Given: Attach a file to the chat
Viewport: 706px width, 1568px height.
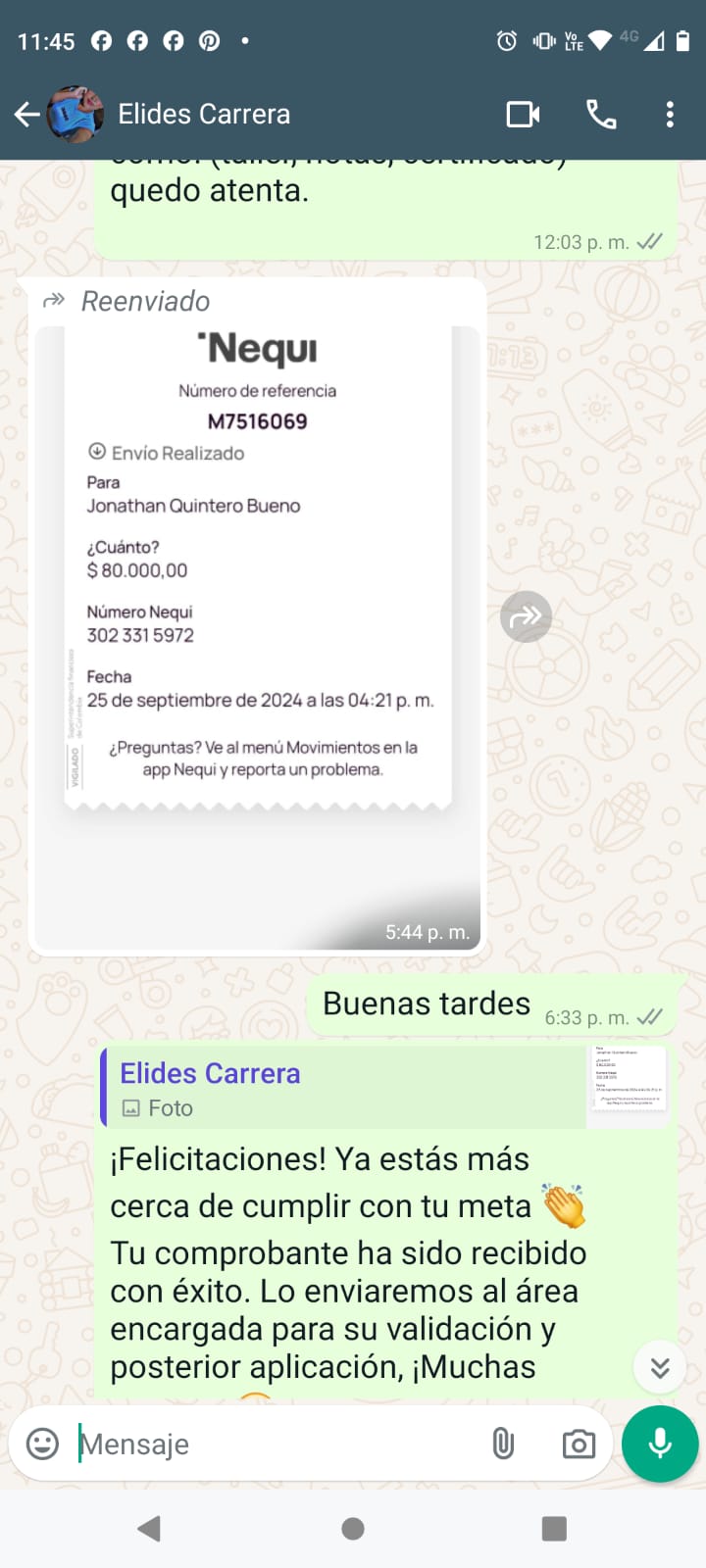Looking at the screenshot, I should (503, 1444).
